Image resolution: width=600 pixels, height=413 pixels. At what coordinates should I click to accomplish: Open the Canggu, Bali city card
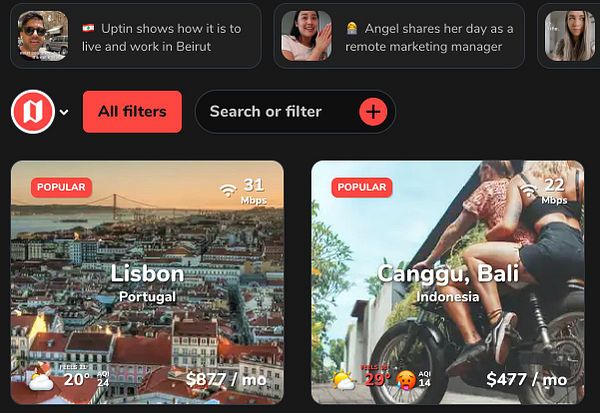click(x=447, y=283)
